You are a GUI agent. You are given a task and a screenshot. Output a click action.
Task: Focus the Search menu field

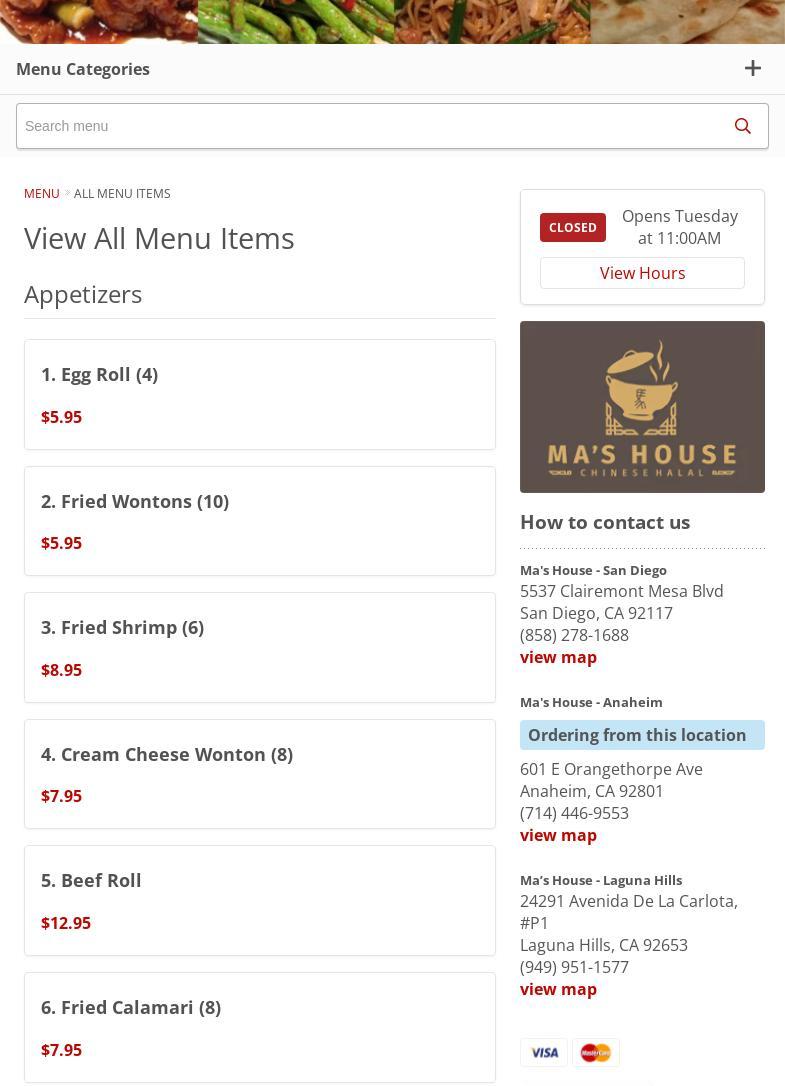point(366,126)
